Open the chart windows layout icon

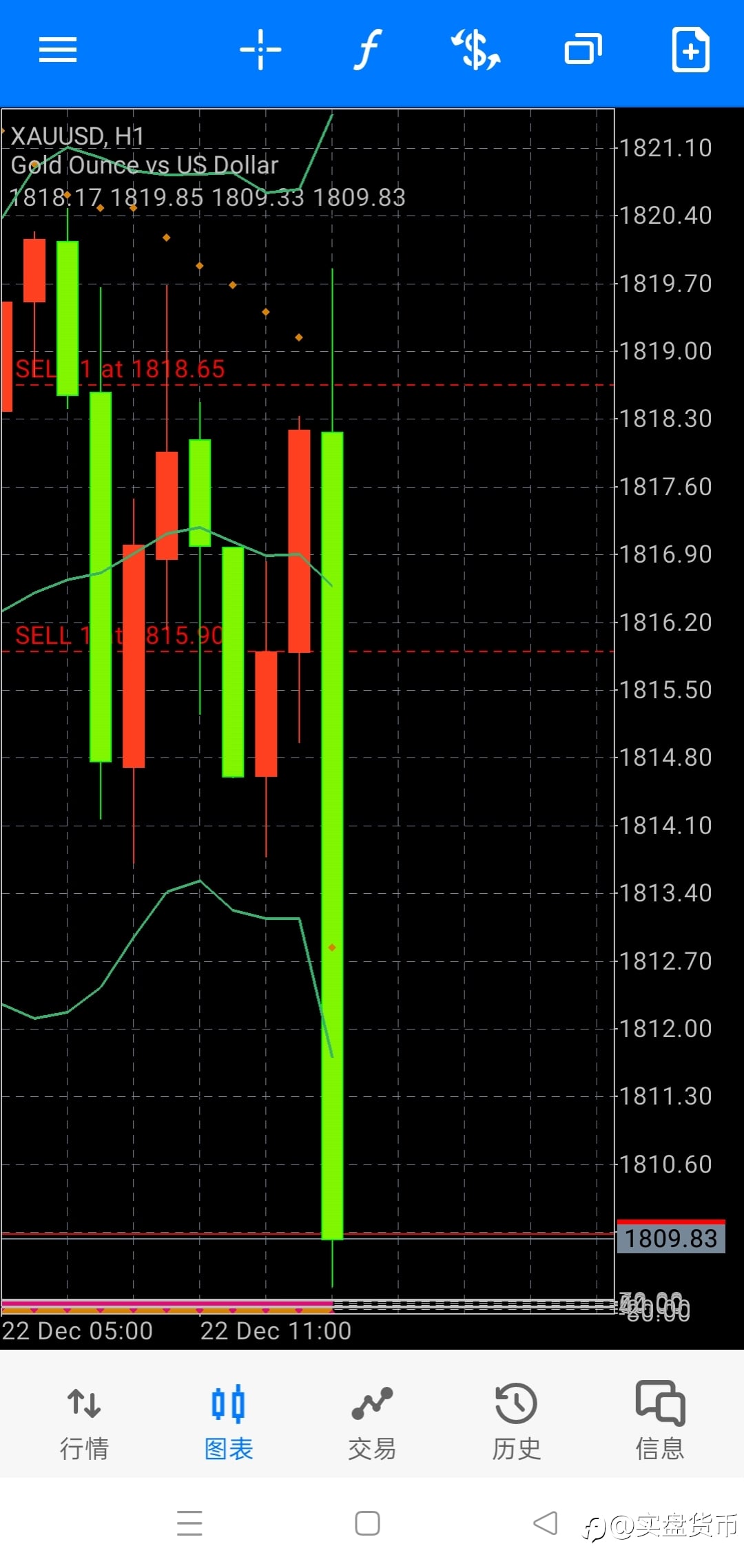coord(583,50)
